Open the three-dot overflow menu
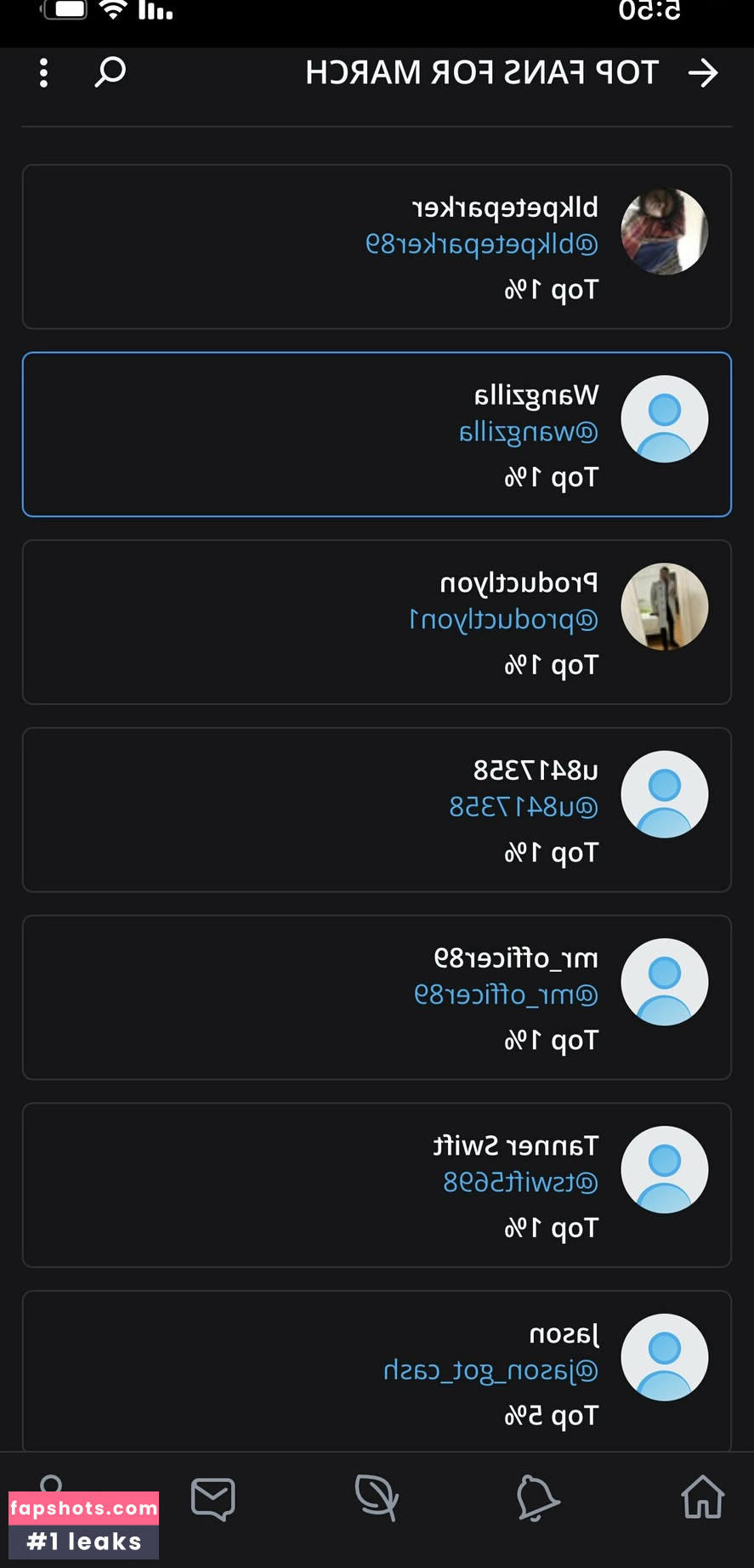The width and height of the screenshot is (754, 1568). coord(43,73)
